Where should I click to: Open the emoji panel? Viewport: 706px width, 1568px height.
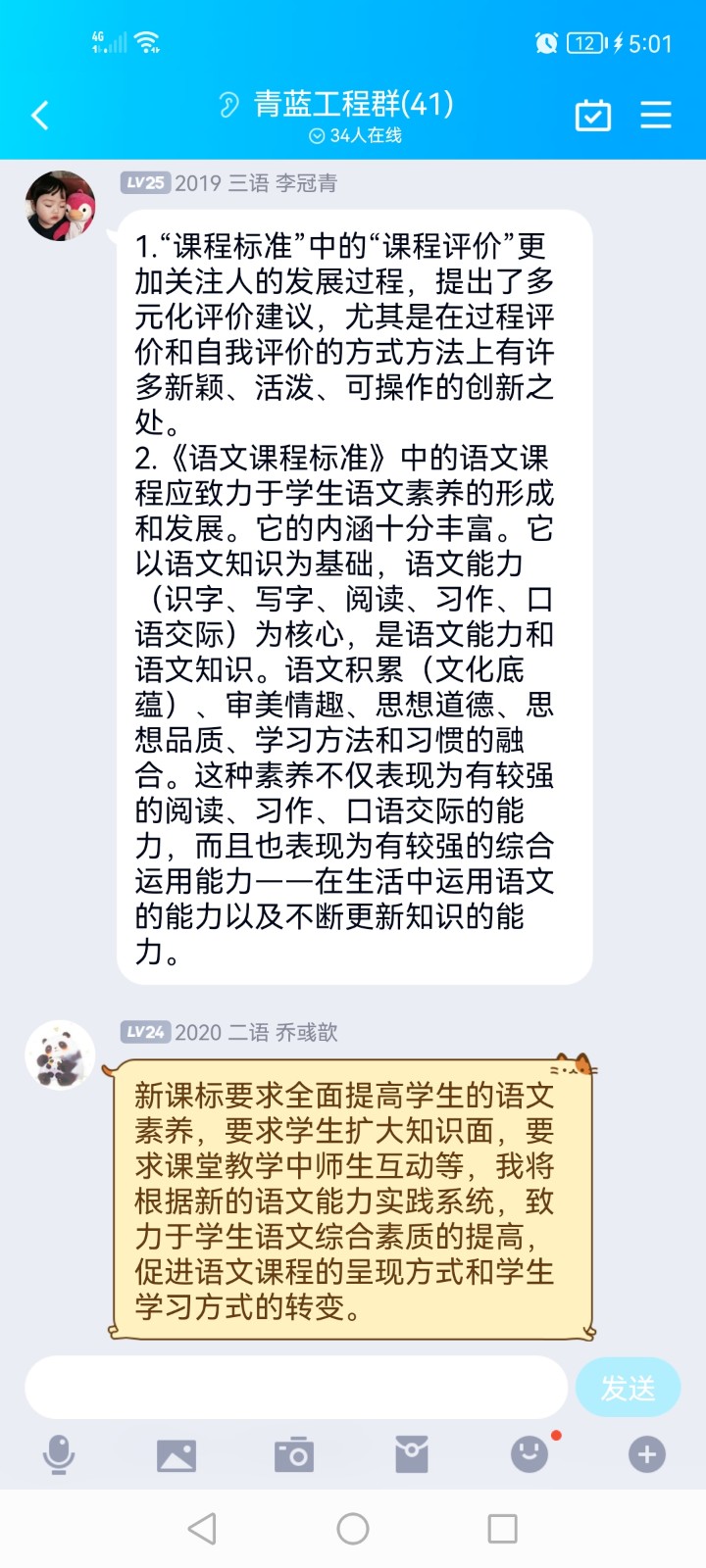tap(529, 1455)
